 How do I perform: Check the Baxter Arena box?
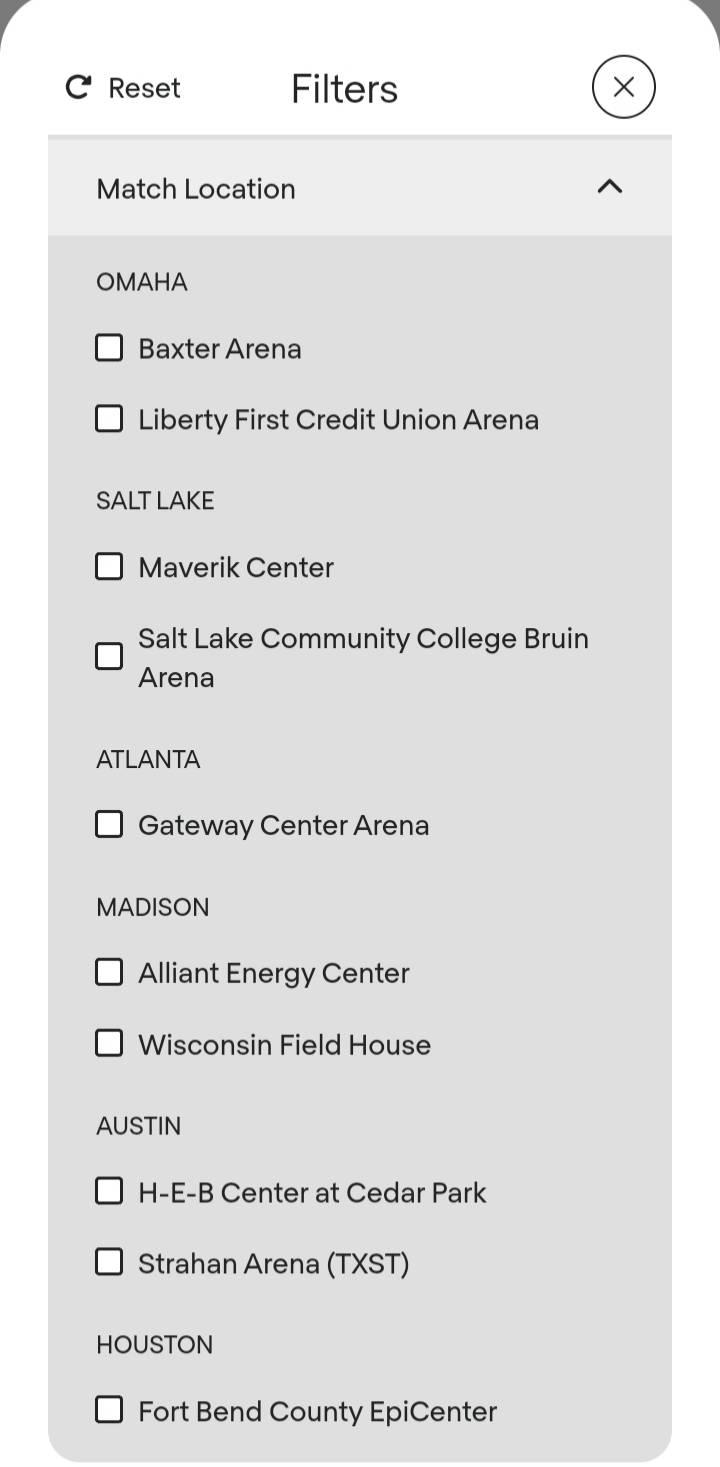(109, 348)
